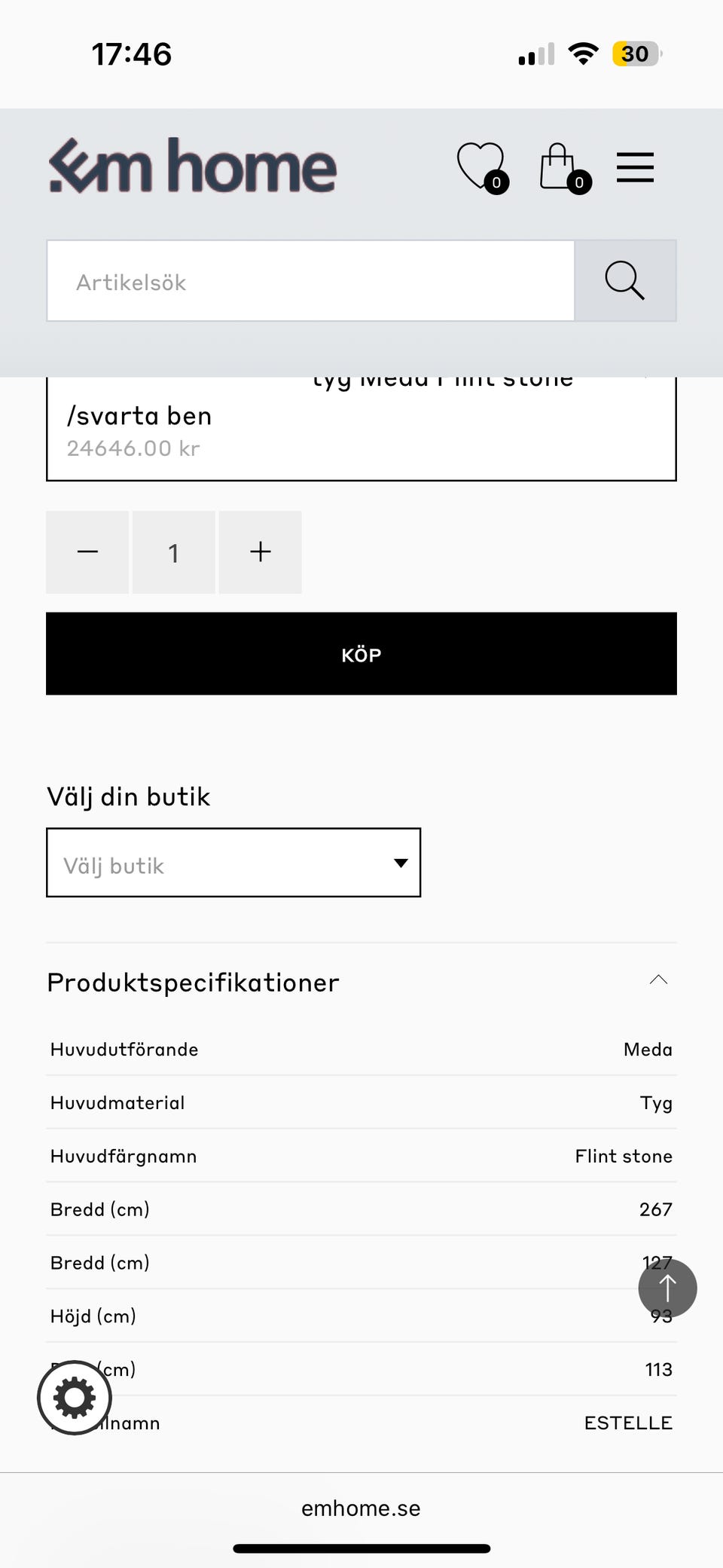Open the wishlist heart icon
The image size is (723, 1568).
tap(480, 166)
